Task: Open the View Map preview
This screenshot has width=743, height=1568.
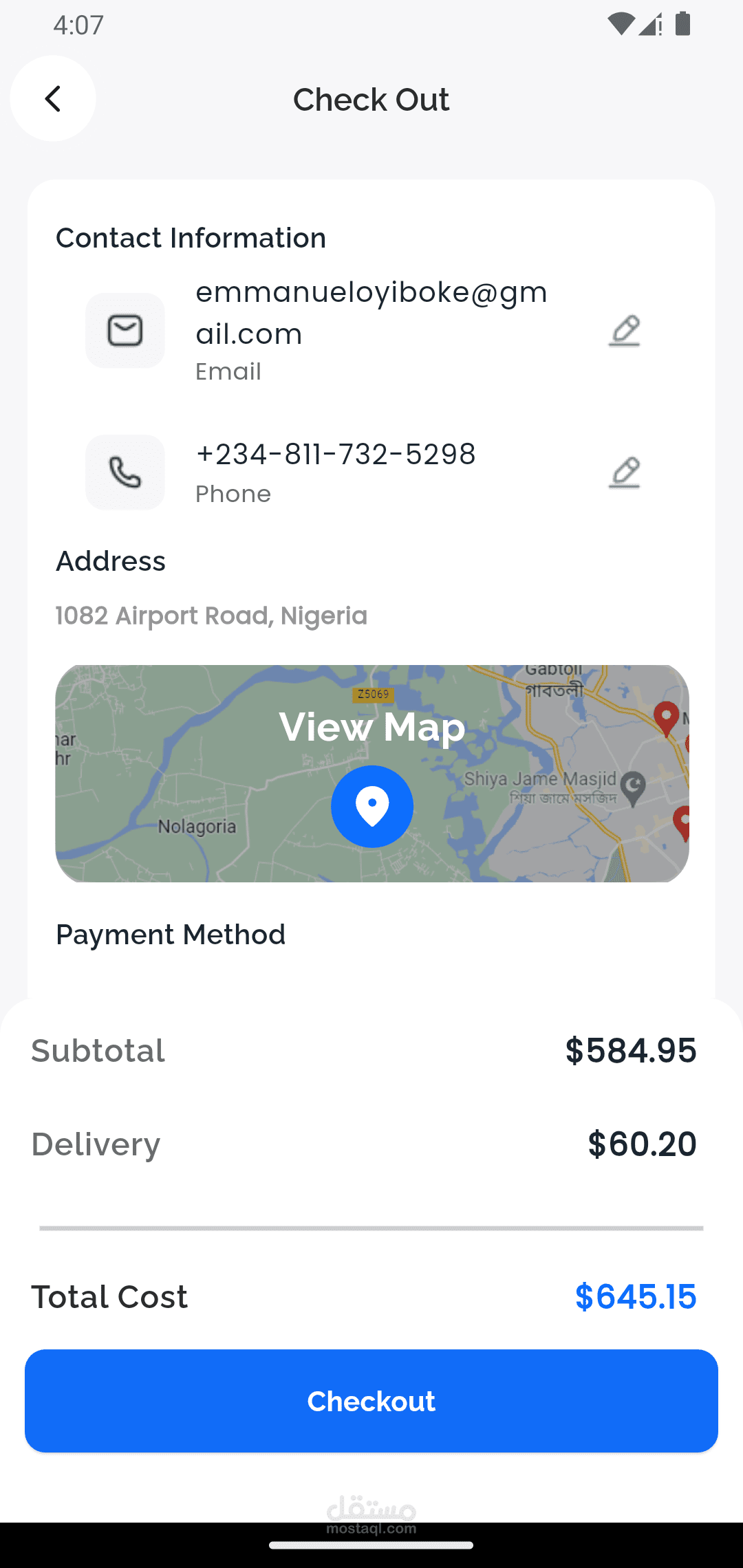Action: coord(371,773)
